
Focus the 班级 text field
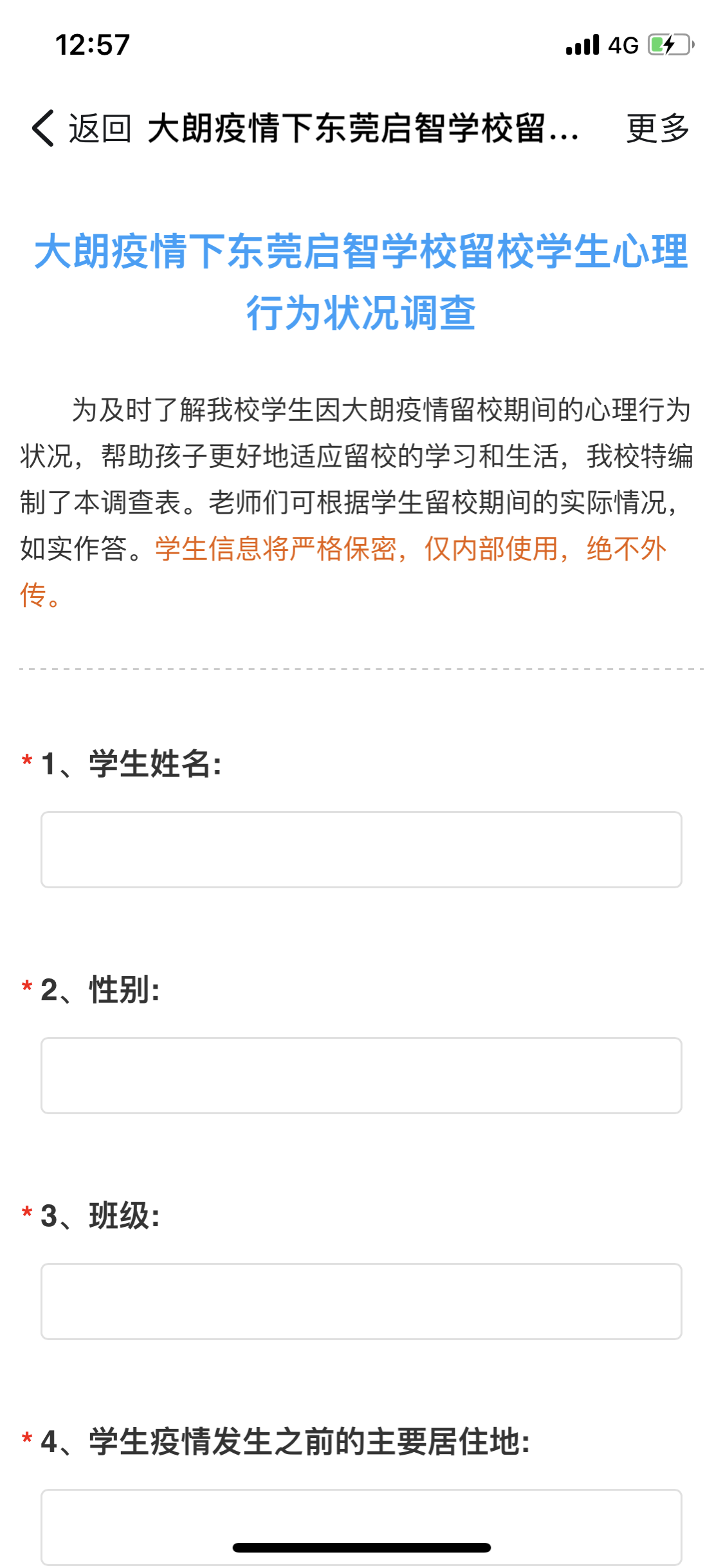[361, 1302]
